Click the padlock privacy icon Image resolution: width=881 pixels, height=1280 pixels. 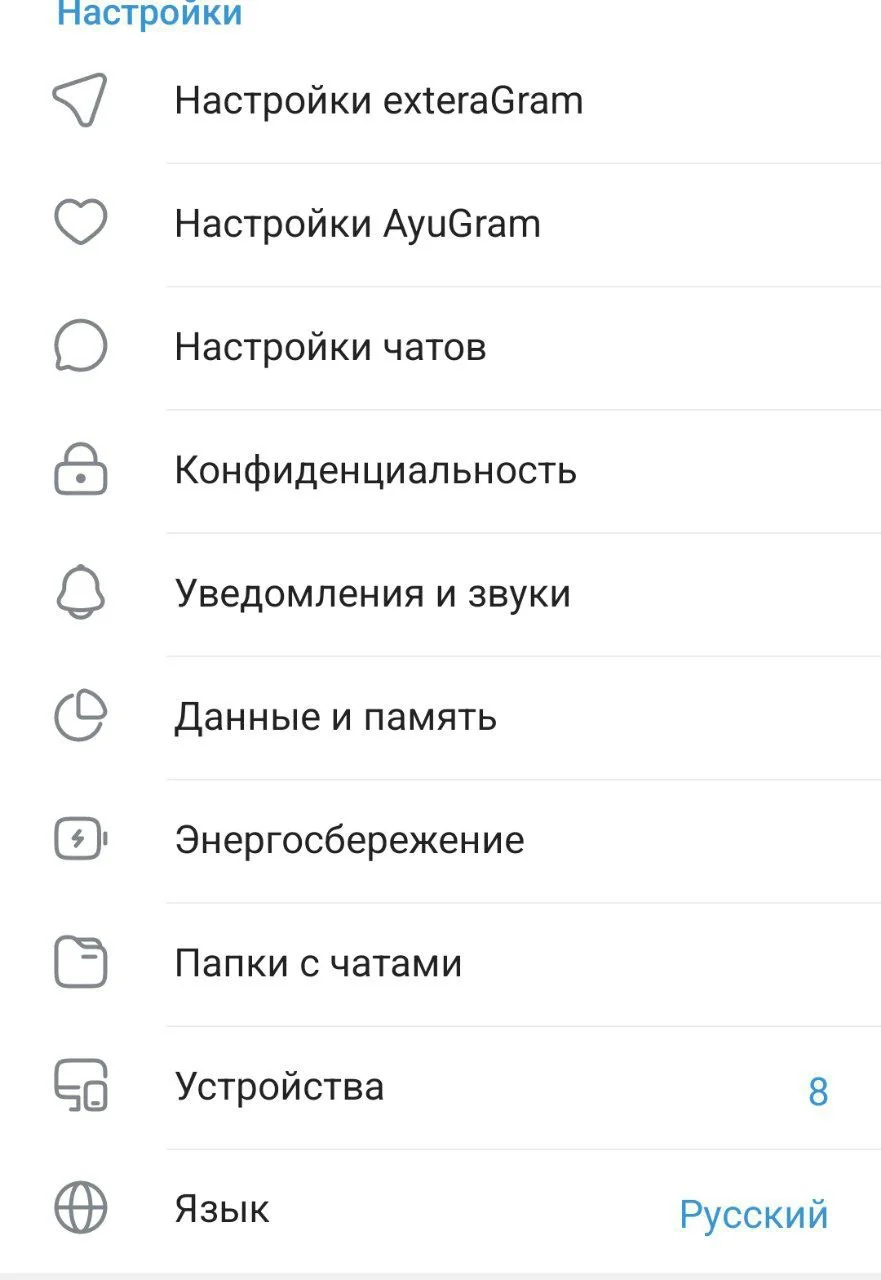coord(80,469)
